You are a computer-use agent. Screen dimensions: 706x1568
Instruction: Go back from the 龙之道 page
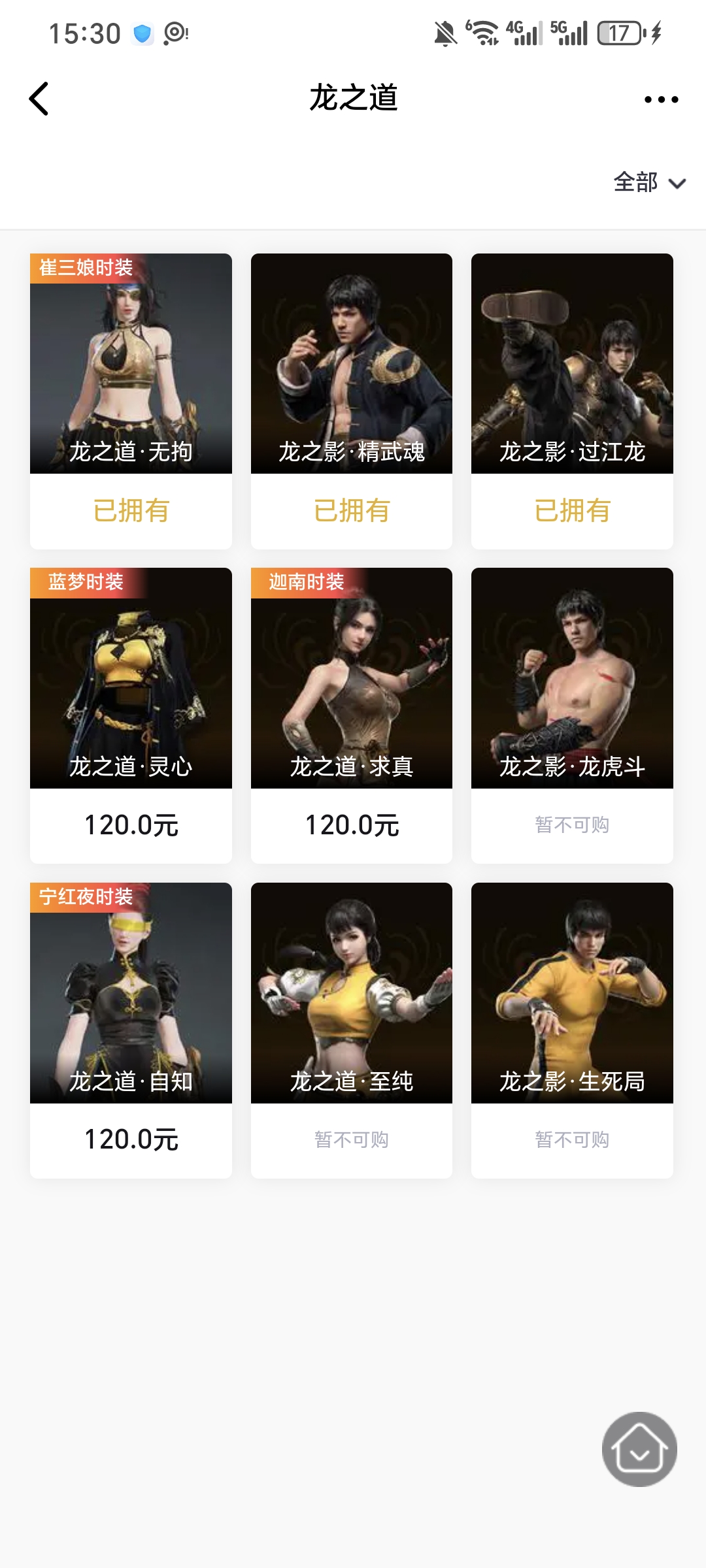click(x=39, y=99)
